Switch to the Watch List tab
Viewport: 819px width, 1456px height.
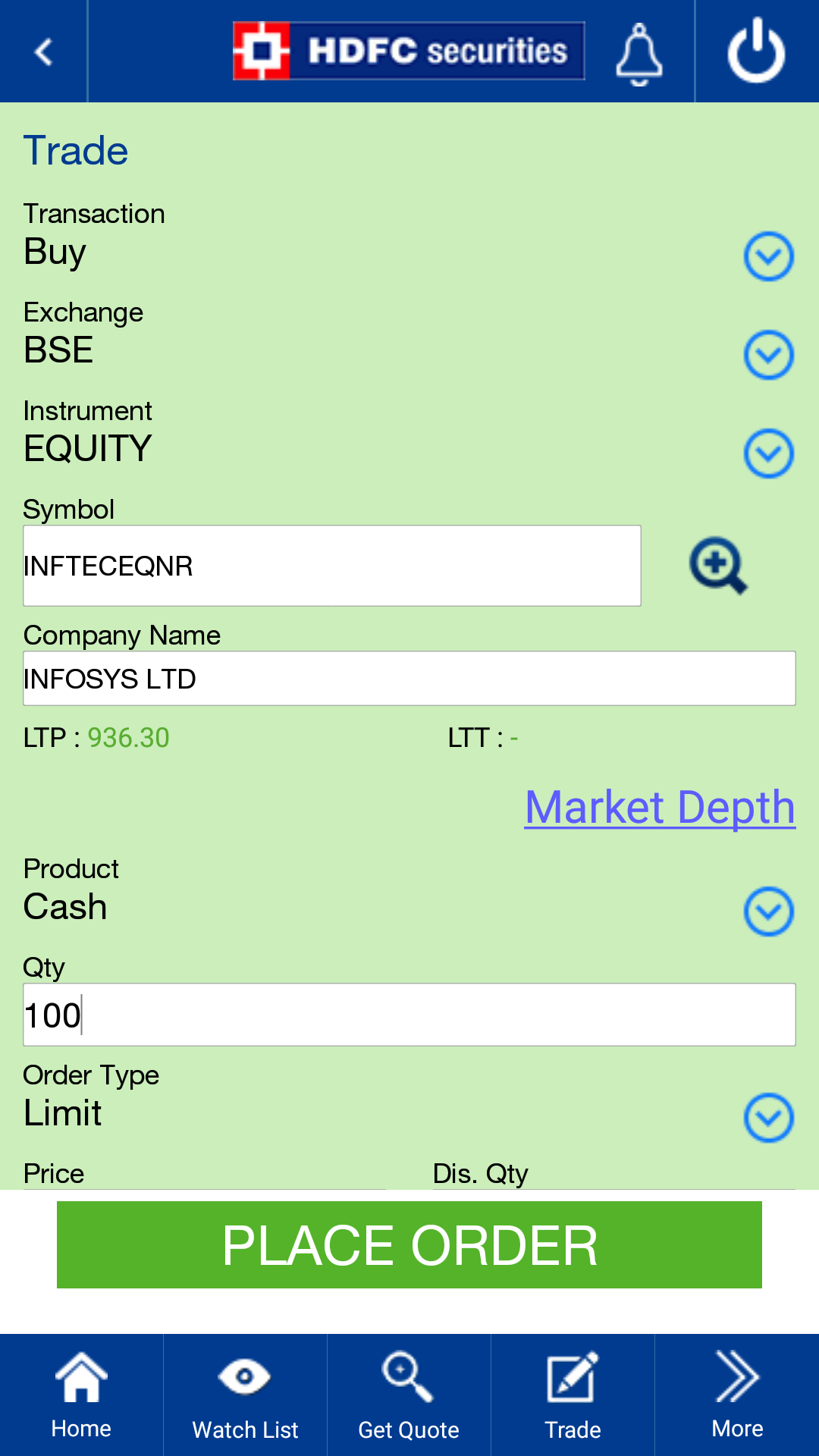pyautogui.click(x=245, y=1395)
